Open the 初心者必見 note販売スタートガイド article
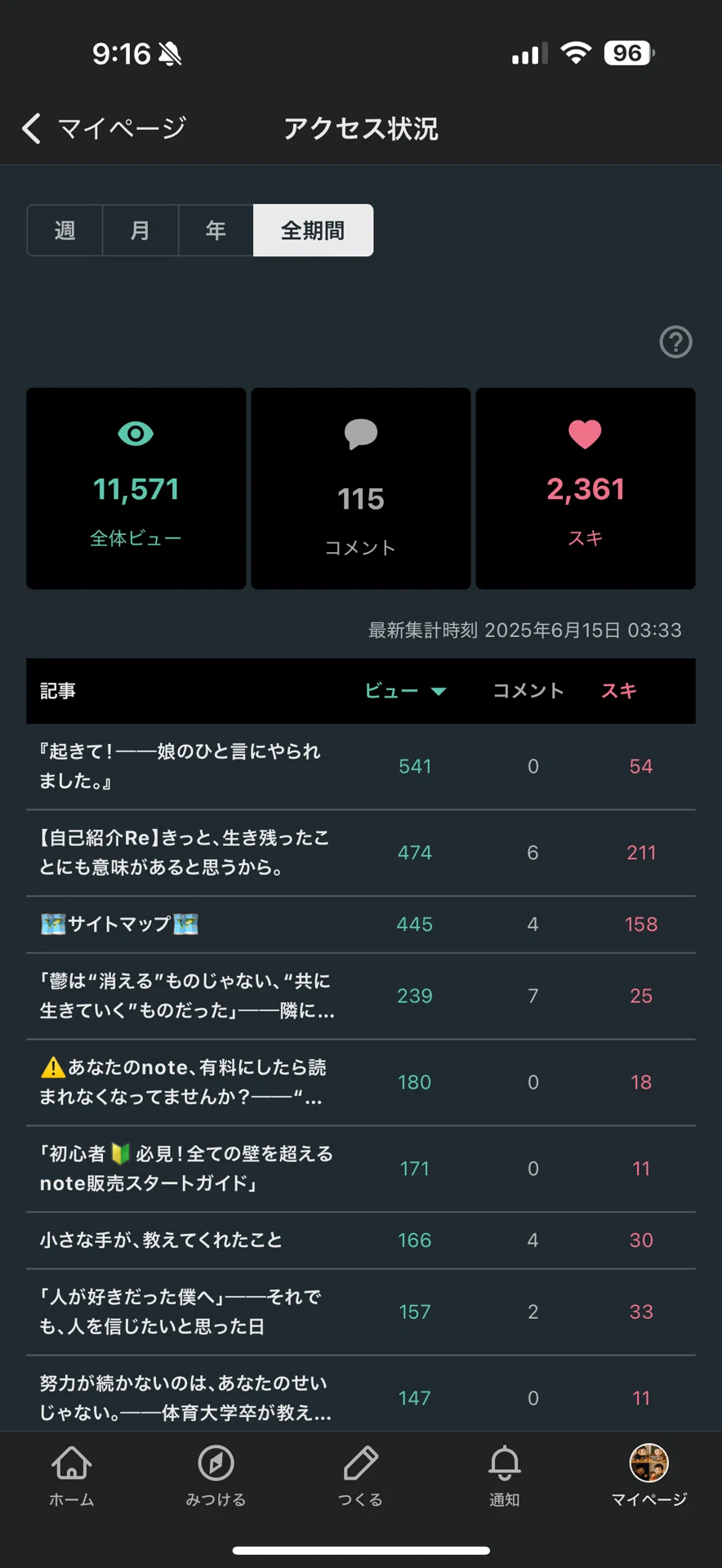 (x=361, y=1169)
